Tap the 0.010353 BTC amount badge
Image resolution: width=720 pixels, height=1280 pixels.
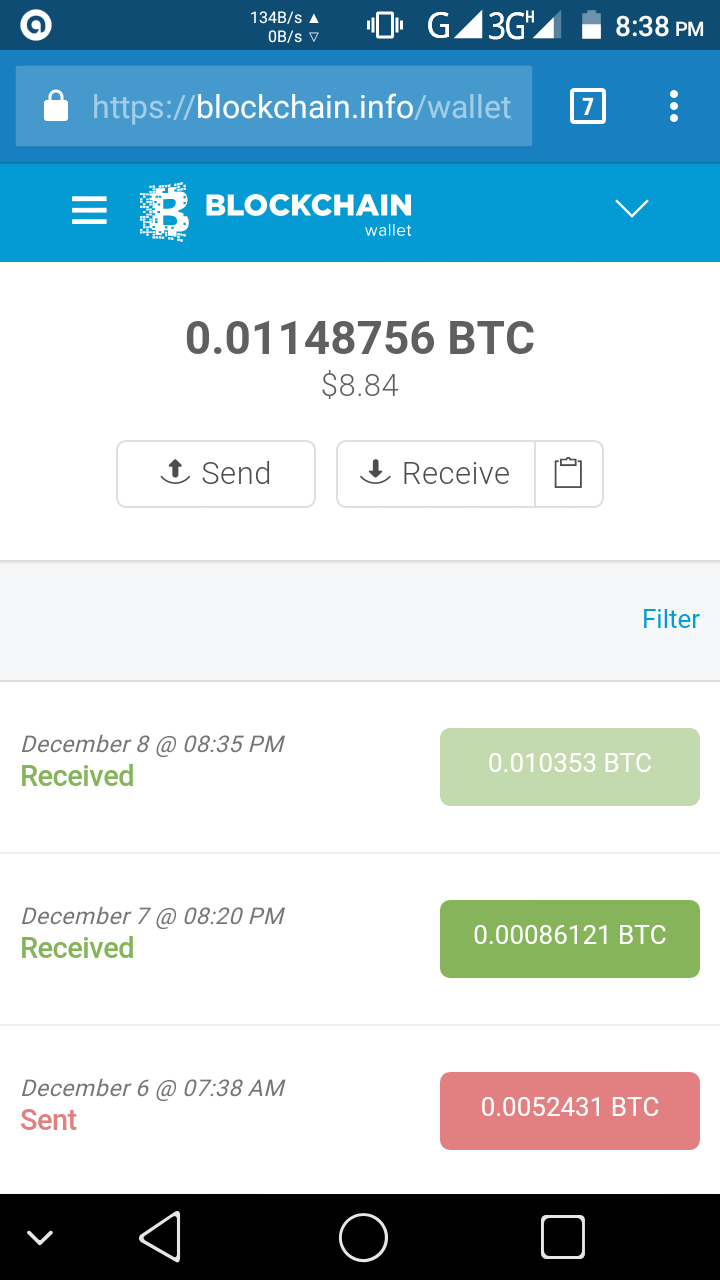click(x=570, y=766)
